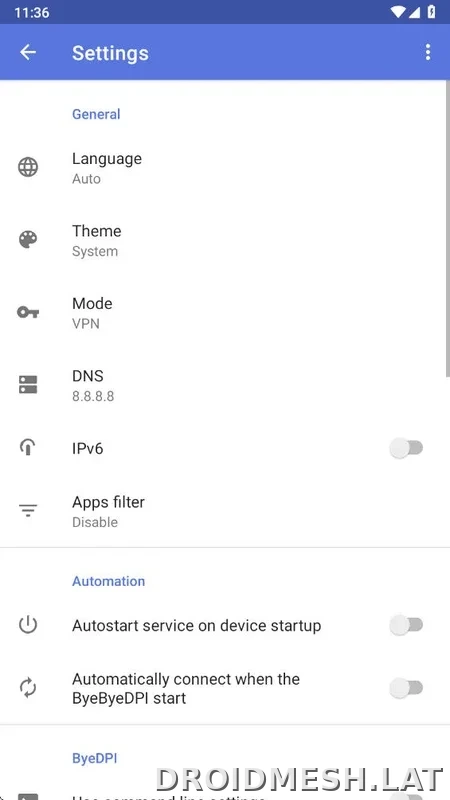Open the overflow menu
Screen dimensions: 450x800
point(428,52)
